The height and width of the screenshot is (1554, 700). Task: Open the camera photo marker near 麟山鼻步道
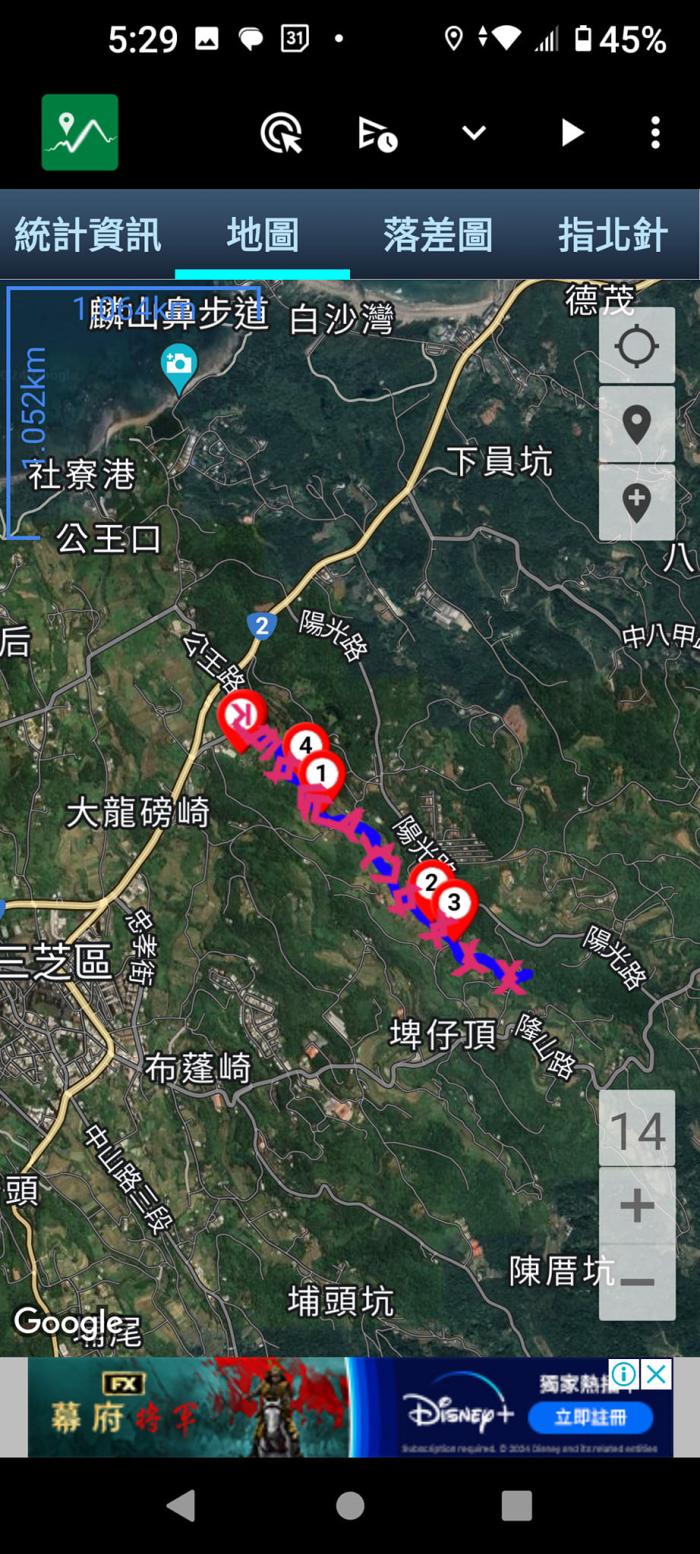(x=179, y=364)
